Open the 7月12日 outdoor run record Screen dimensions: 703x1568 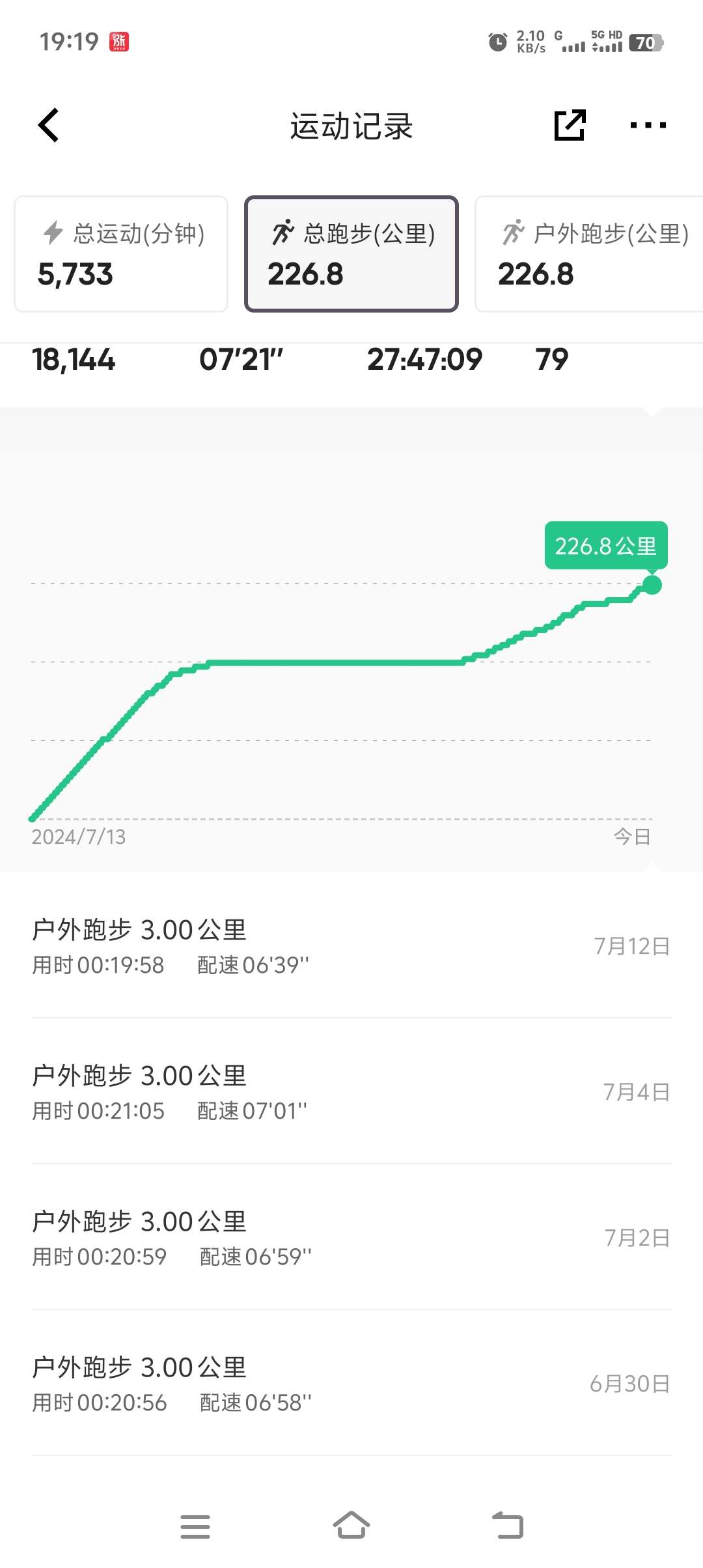(x=351, y=945)
